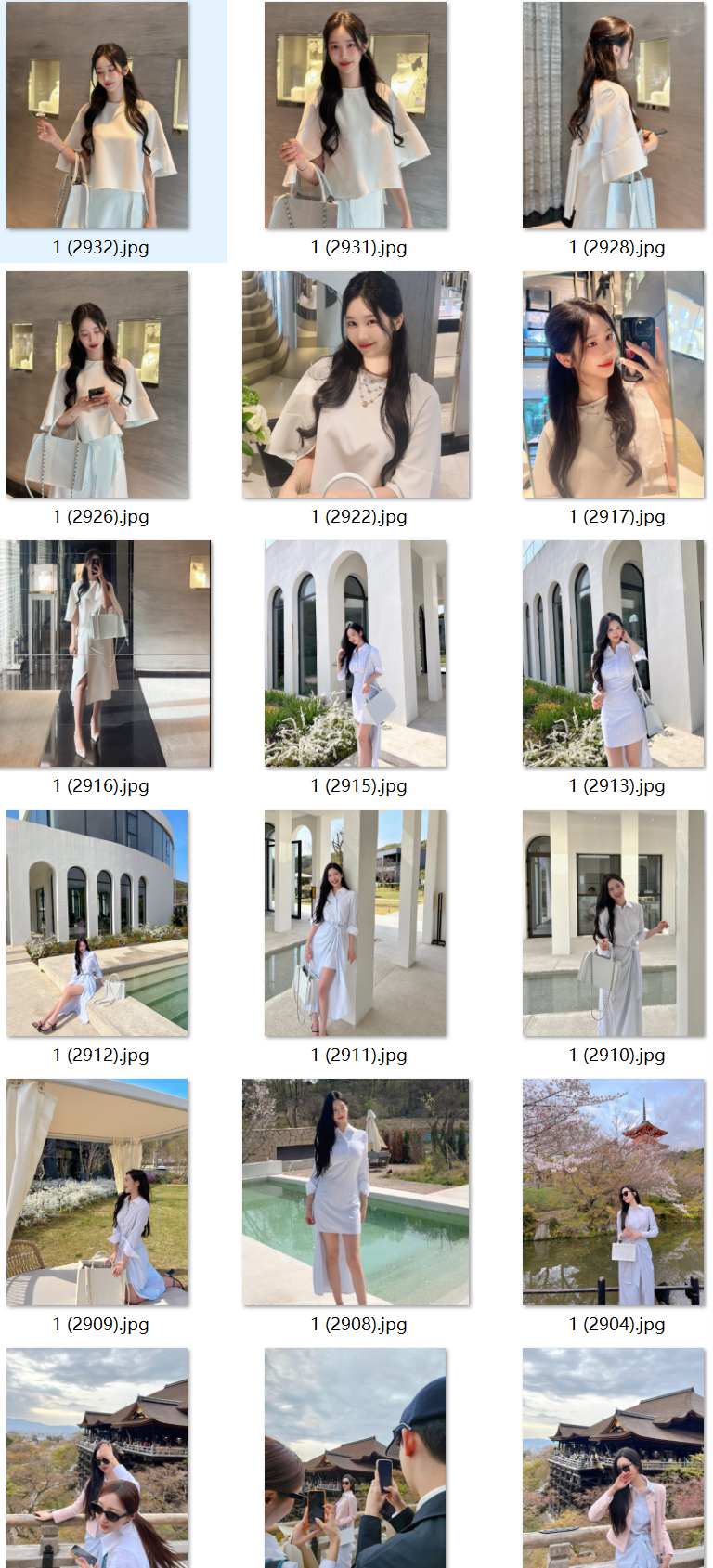Open the photo 1 (2904).jpg
This screenshot has height=1568, width=713.
614,1193
